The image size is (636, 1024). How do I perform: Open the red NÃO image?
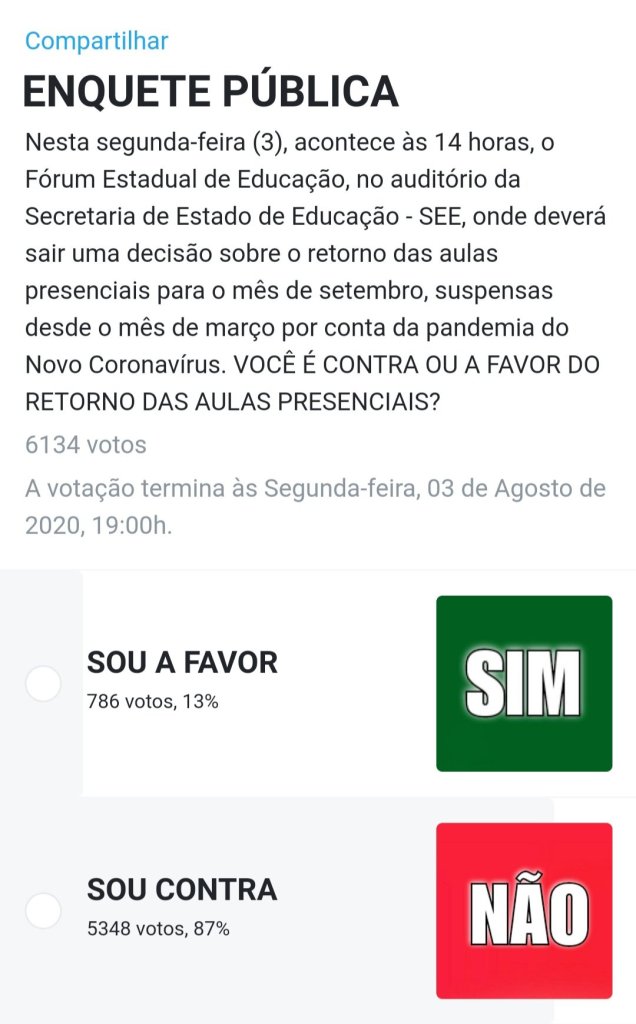click(524, 910)
